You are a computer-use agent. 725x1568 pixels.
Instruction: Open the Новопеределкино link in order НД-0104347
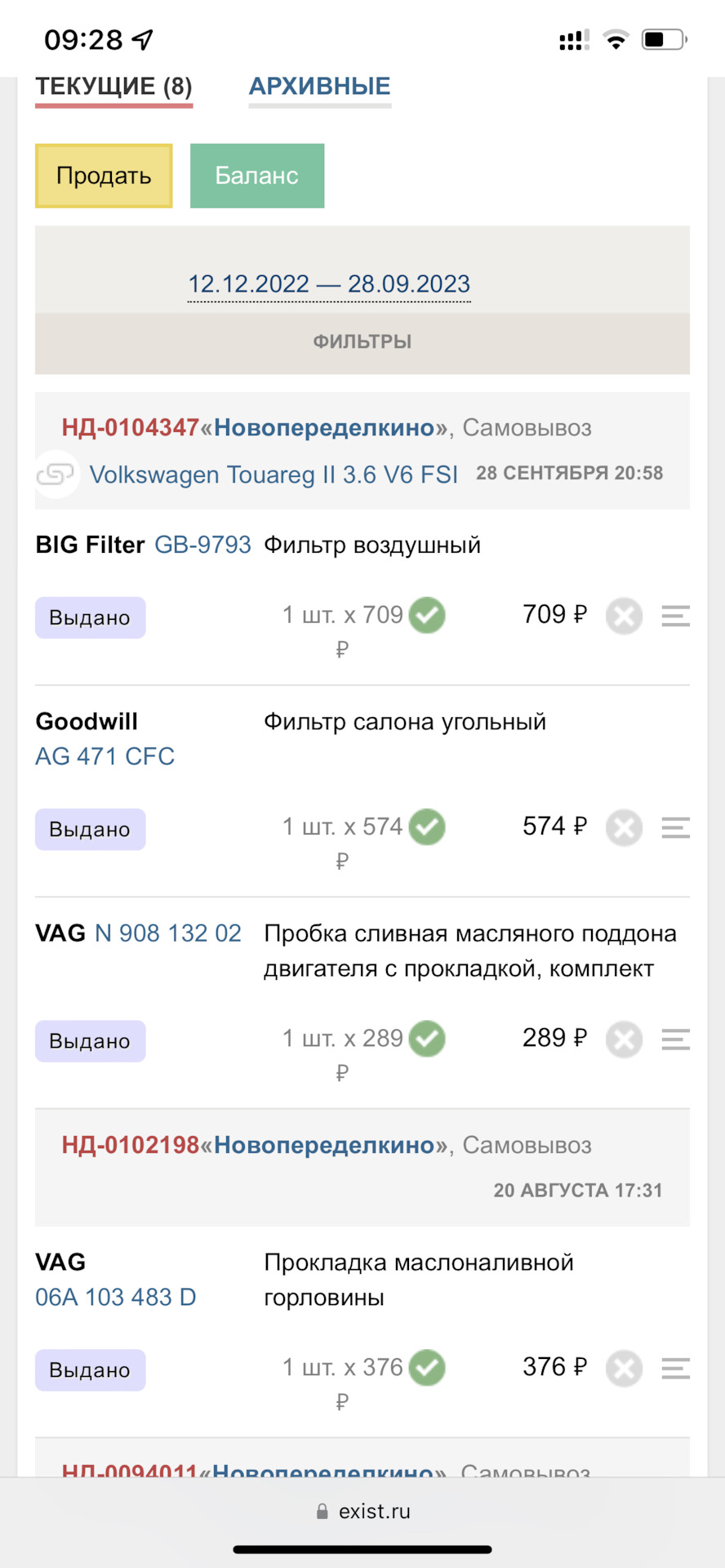tap(324, 427)
